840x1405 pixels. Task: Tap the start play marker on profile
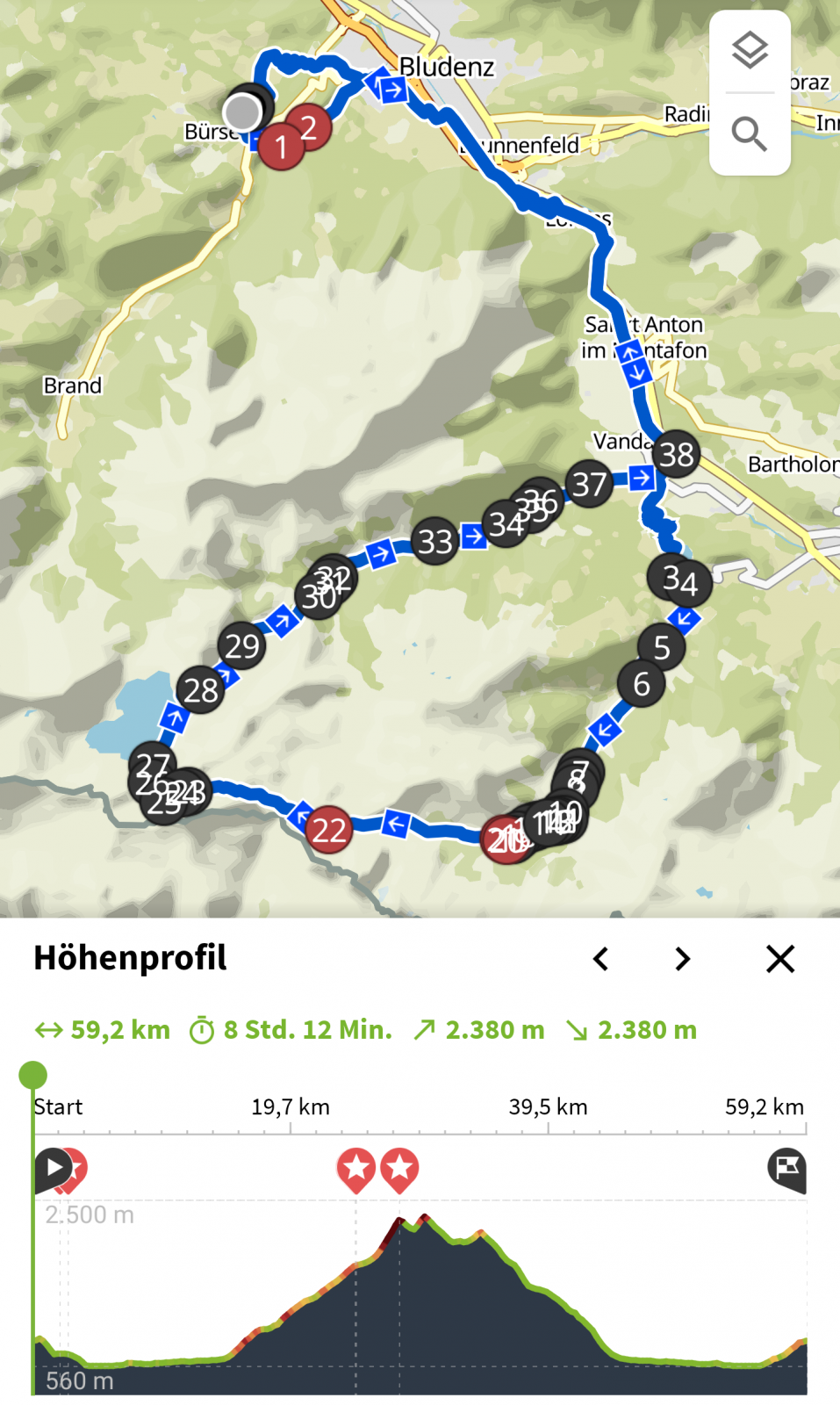point(53,1169)
